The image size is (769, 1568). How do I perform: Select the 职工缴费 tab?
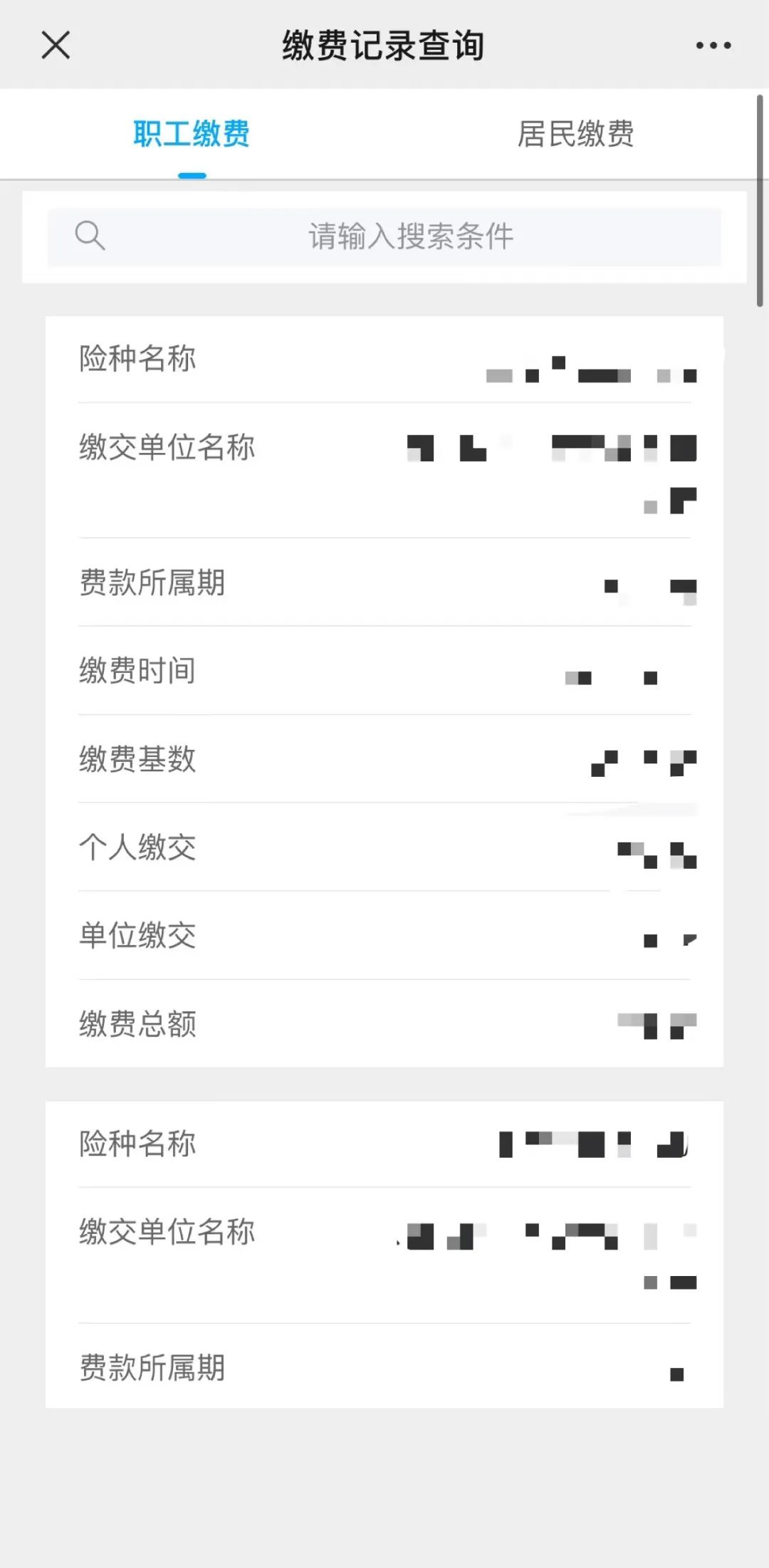(x=192, y=134)
